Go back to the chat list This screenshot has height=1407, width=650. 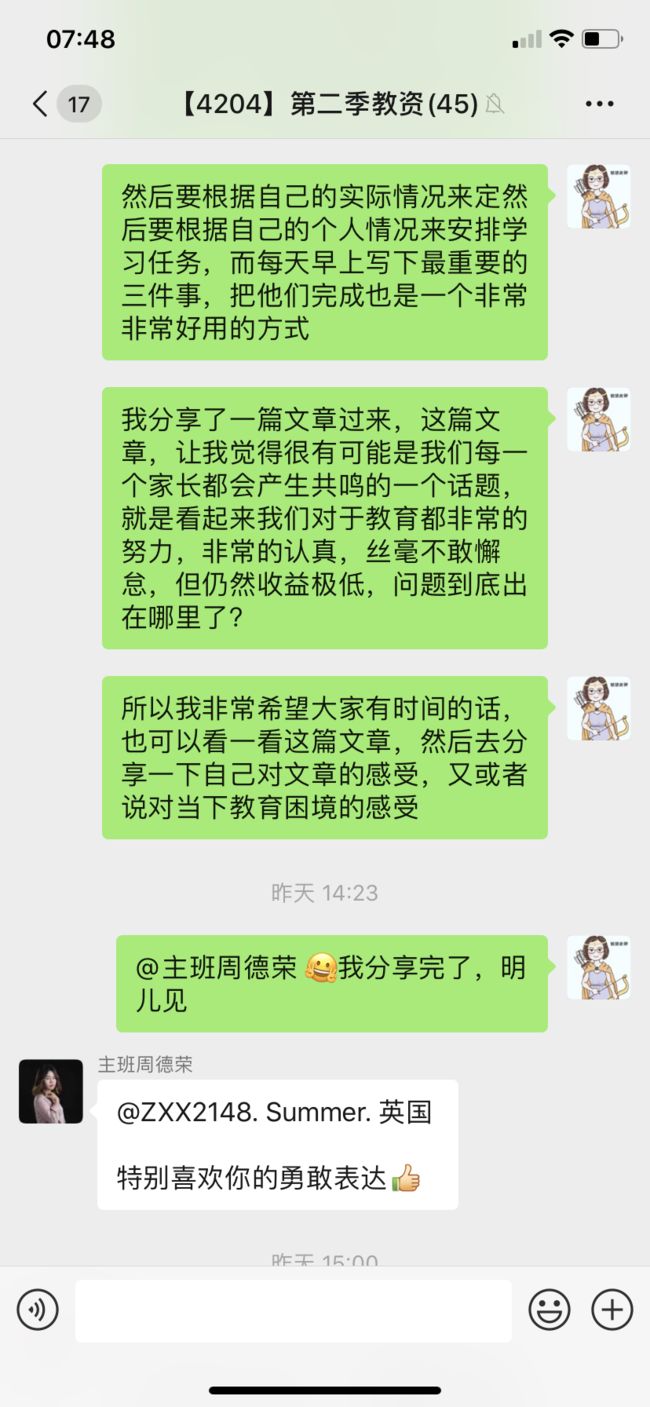pyautogui.click(x=40, y=104)
